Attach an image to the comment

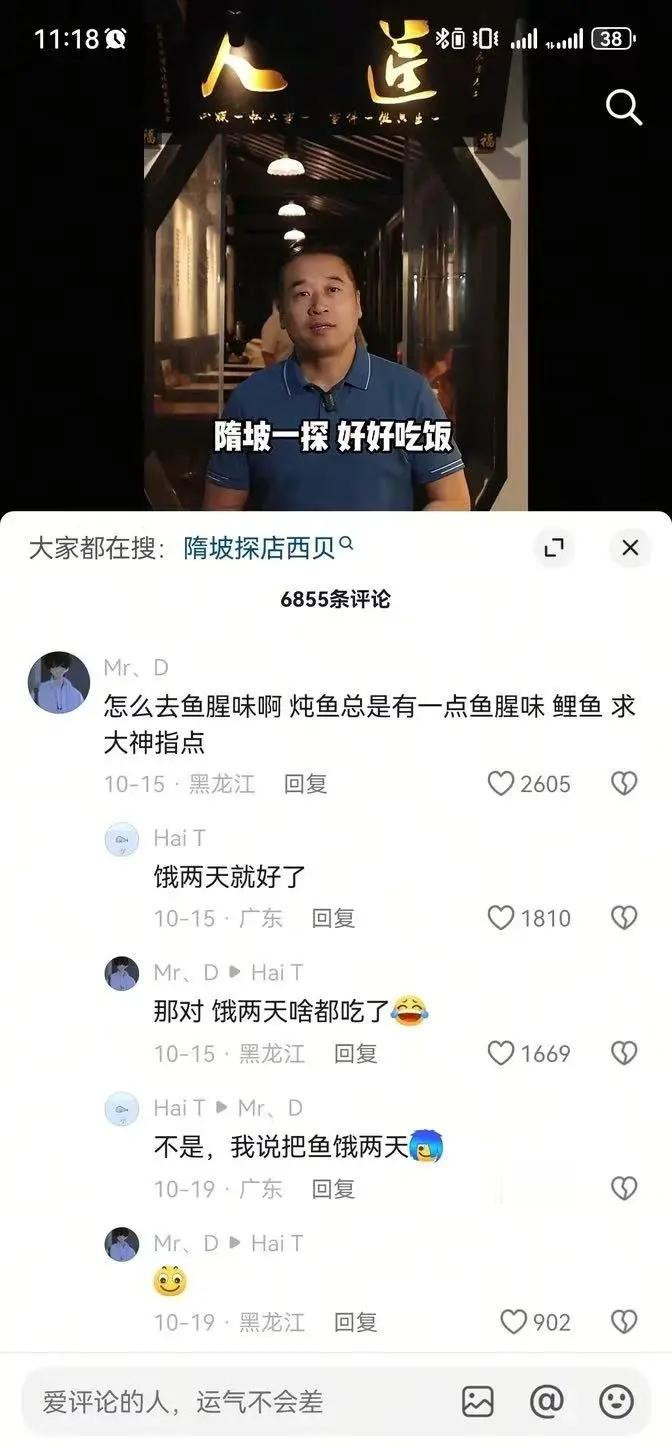coord(478,1402)
